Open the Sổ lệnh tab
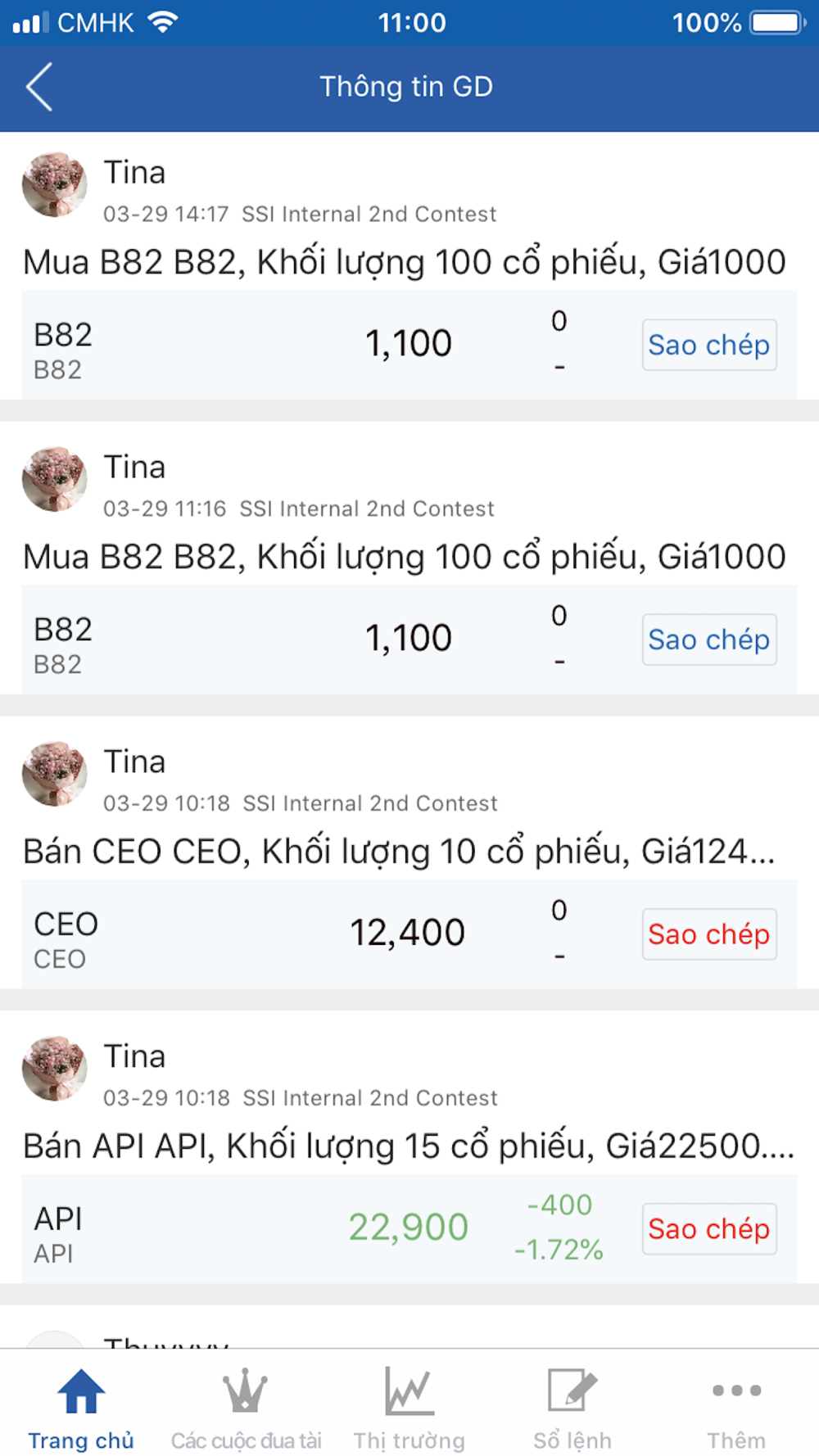The image size is (819, 1456). tap(572, 1409)
